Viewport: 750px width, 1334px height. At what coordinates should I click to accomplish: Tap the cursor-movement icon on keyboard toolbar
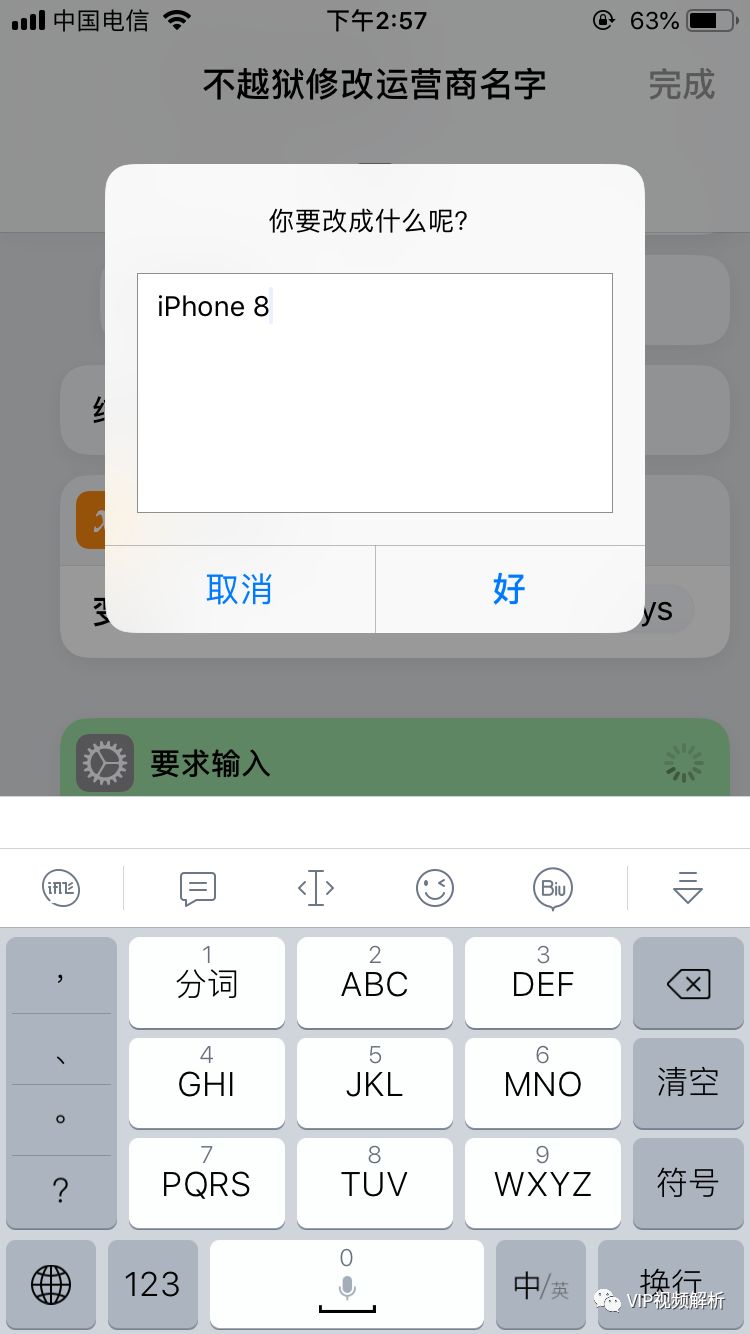point(316,887)
